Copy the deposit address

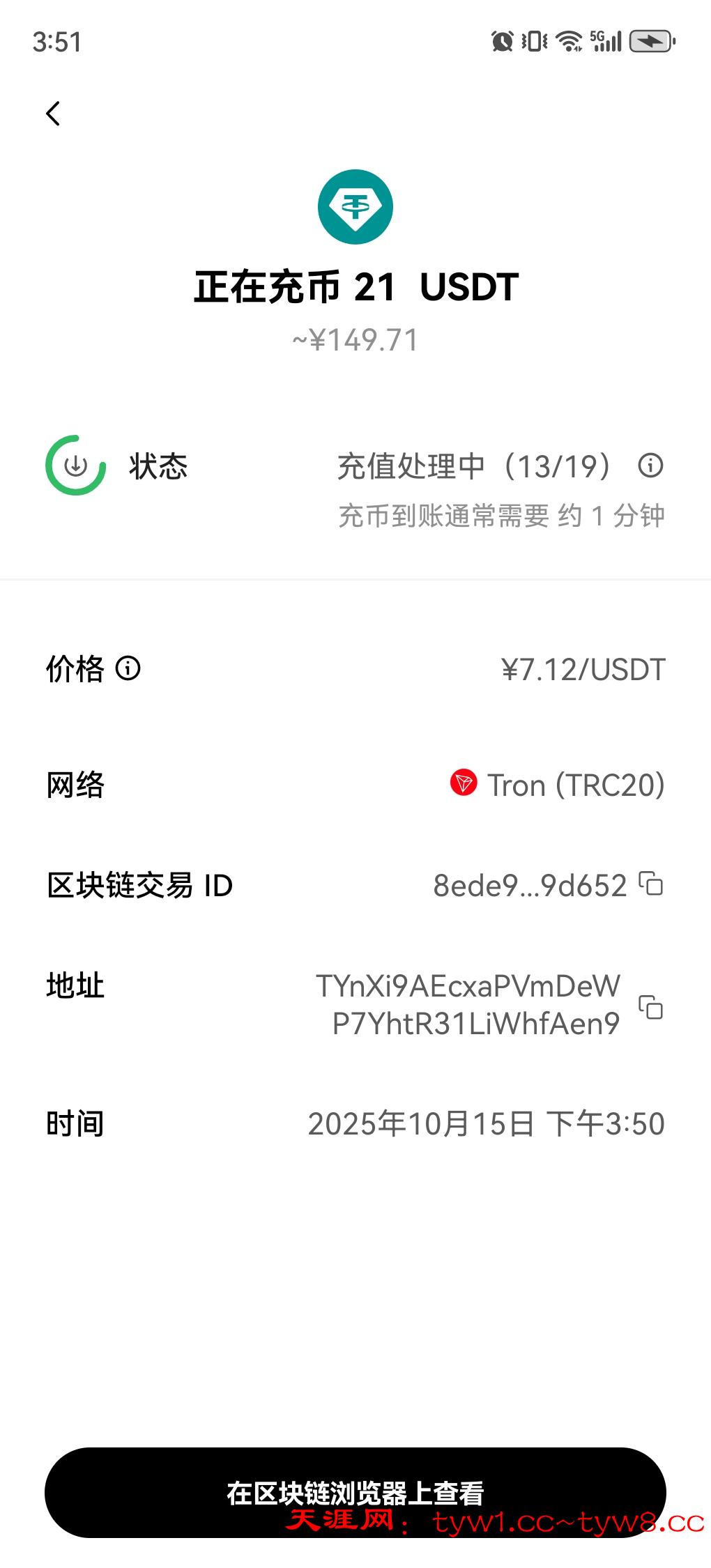click(x=651, y=1006)
